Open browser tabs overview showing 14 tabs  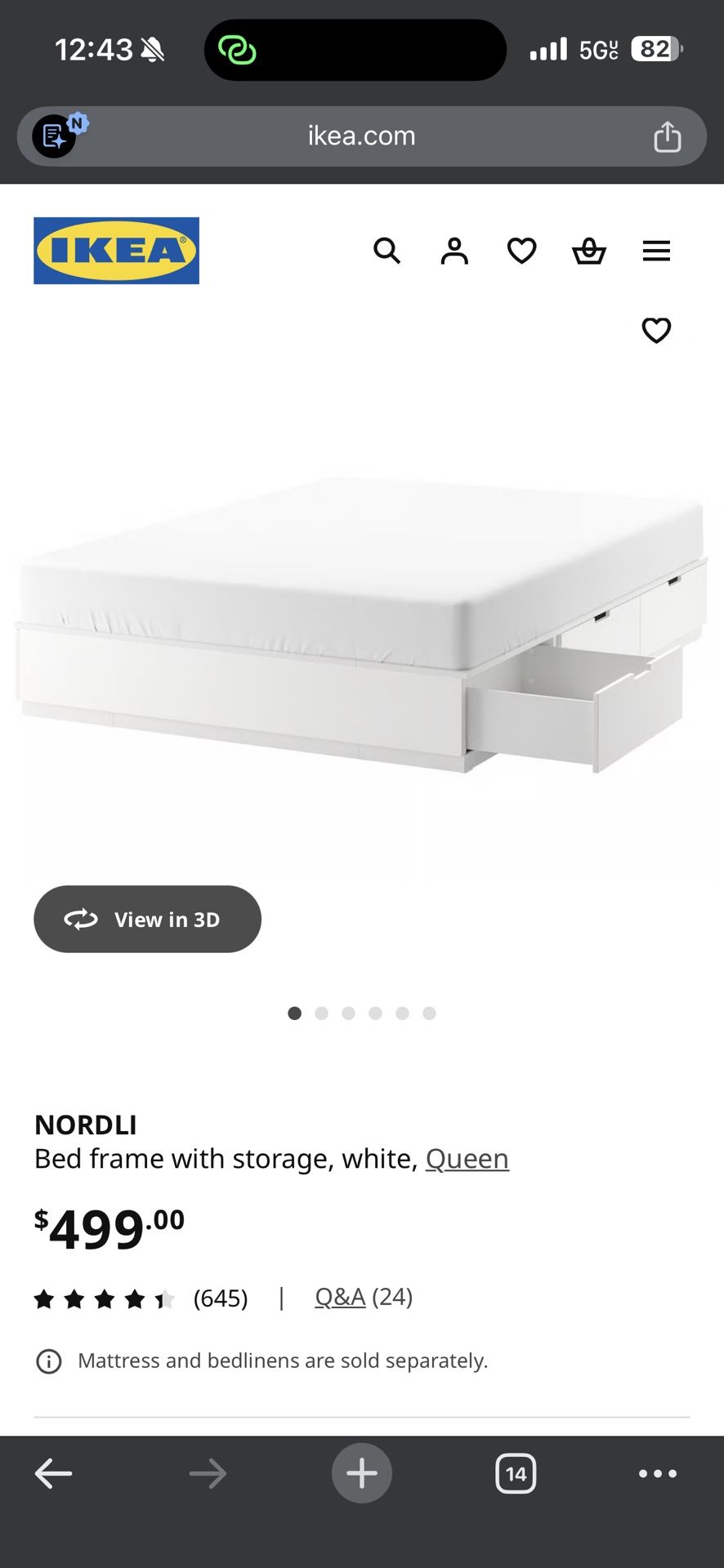click(515, 1474)
